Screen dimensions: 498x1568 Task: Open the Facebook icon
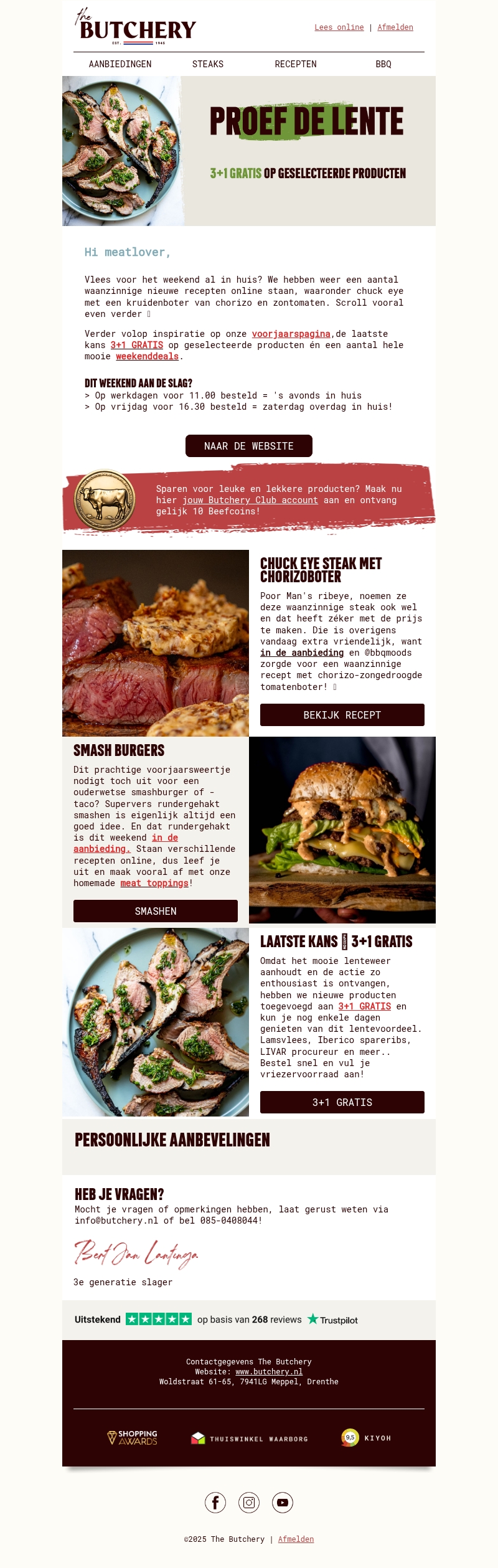coord(215,1503)
